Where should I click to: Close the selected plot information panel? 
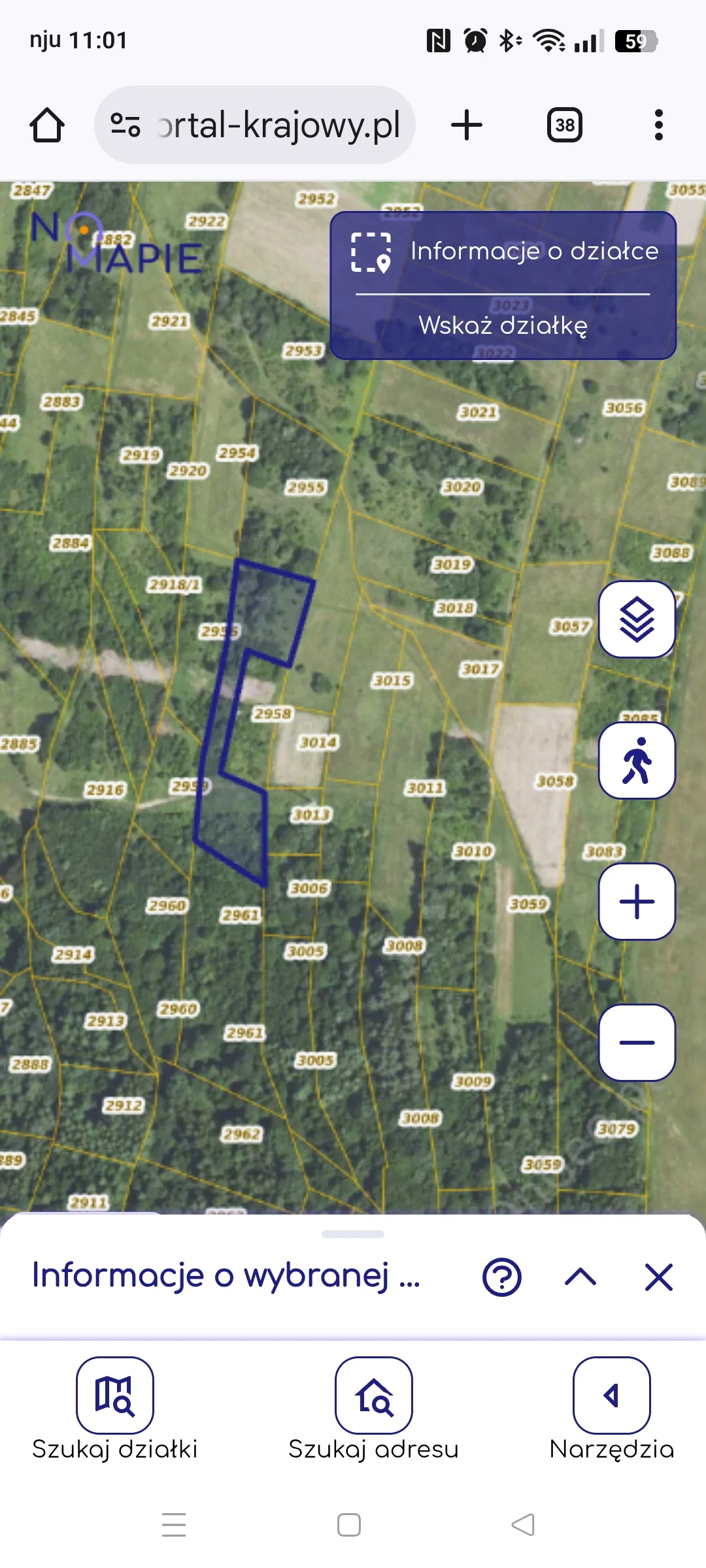[x=658, y=1277]
